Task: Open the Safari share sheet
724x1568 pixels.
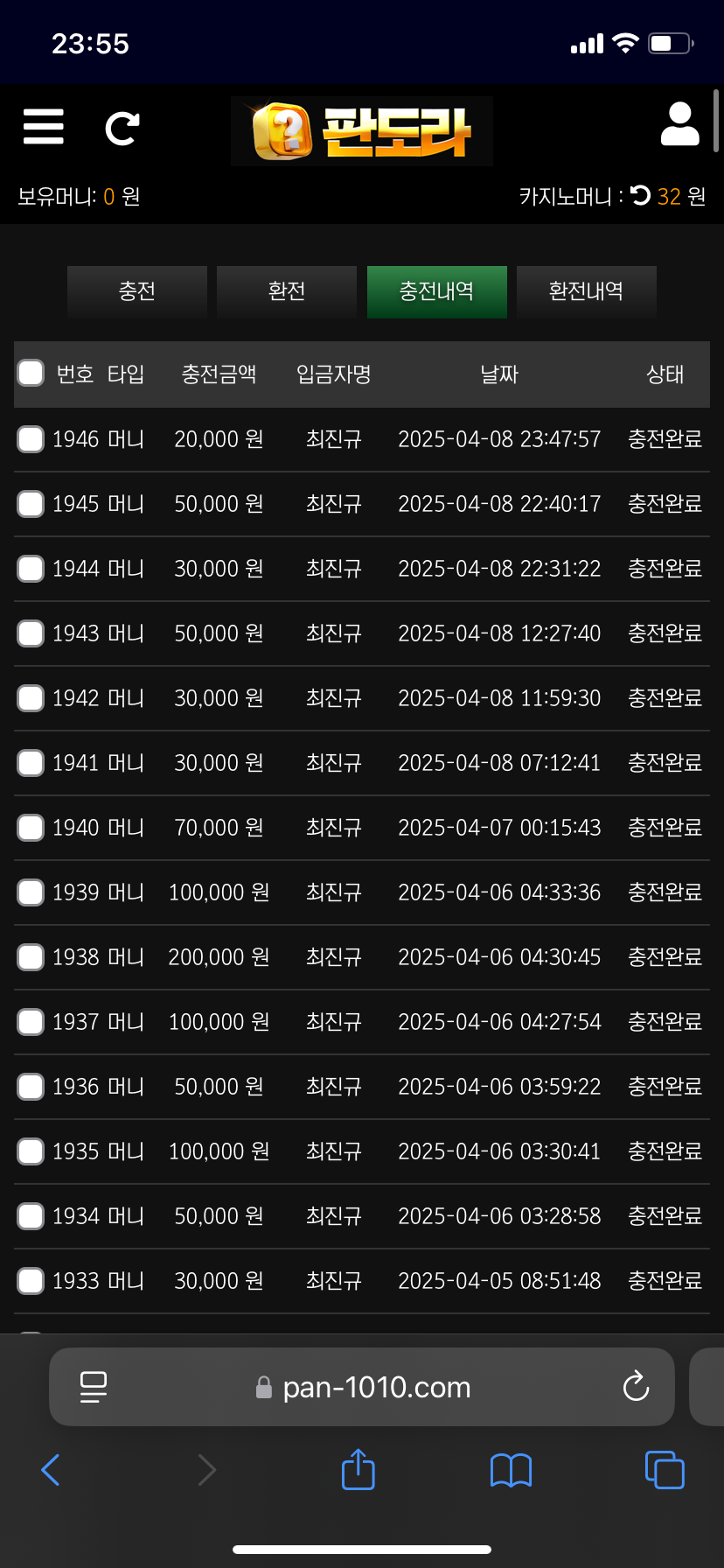Action: coord(359,1469)
